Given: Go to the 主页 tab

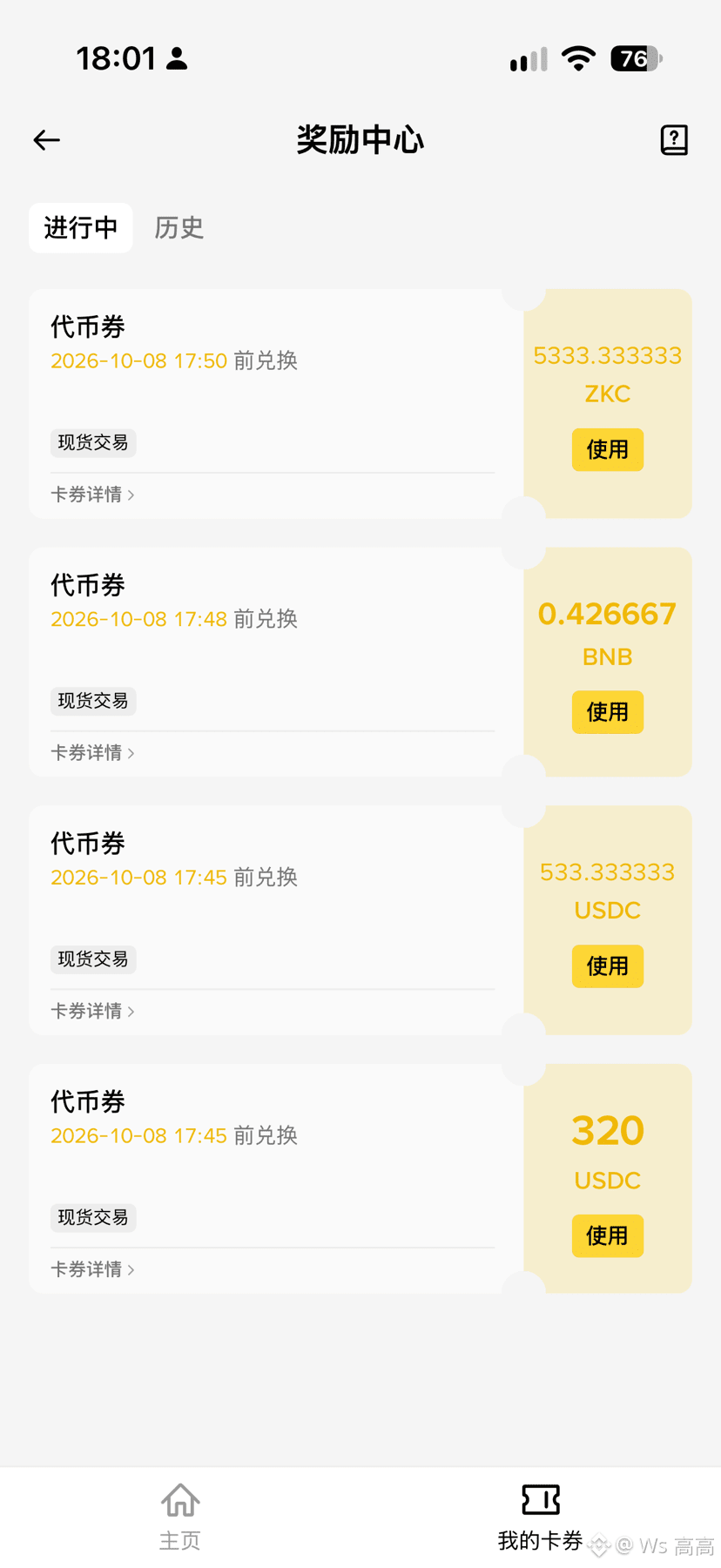Looking at the screenshot, I should 180,1518.
